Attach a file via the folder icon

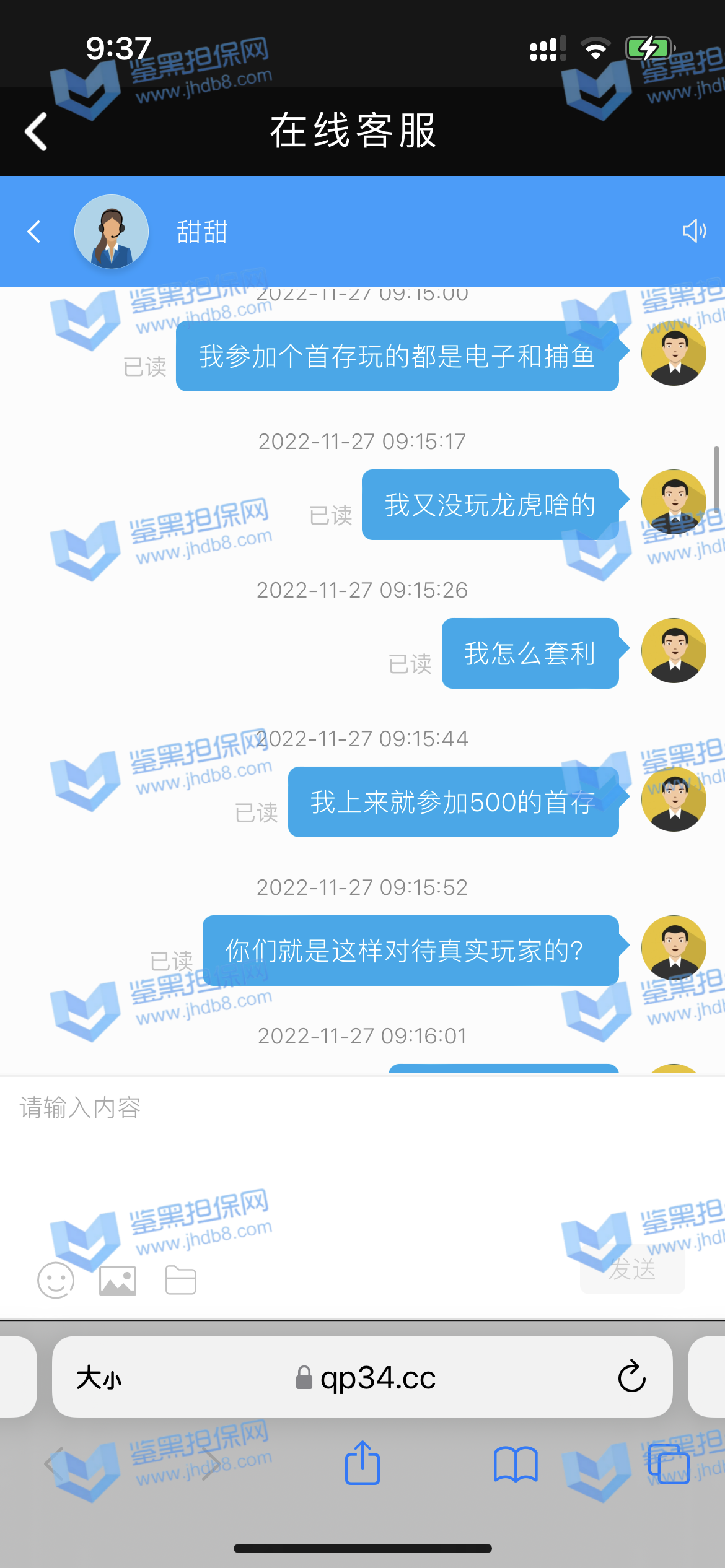[x=181, y=1281]
